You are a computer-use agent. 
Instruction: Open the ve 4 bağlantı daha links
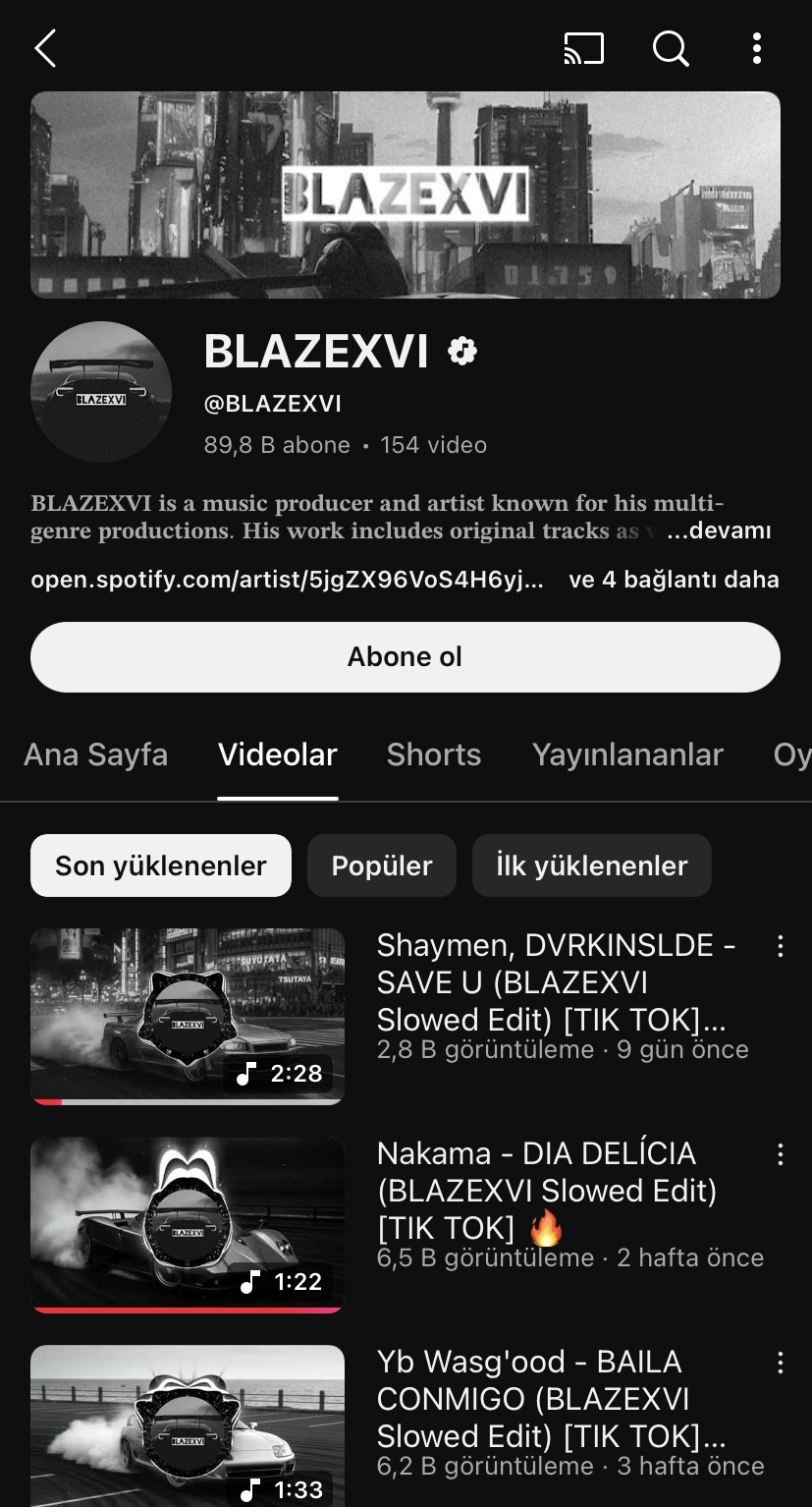coord(674,580)
